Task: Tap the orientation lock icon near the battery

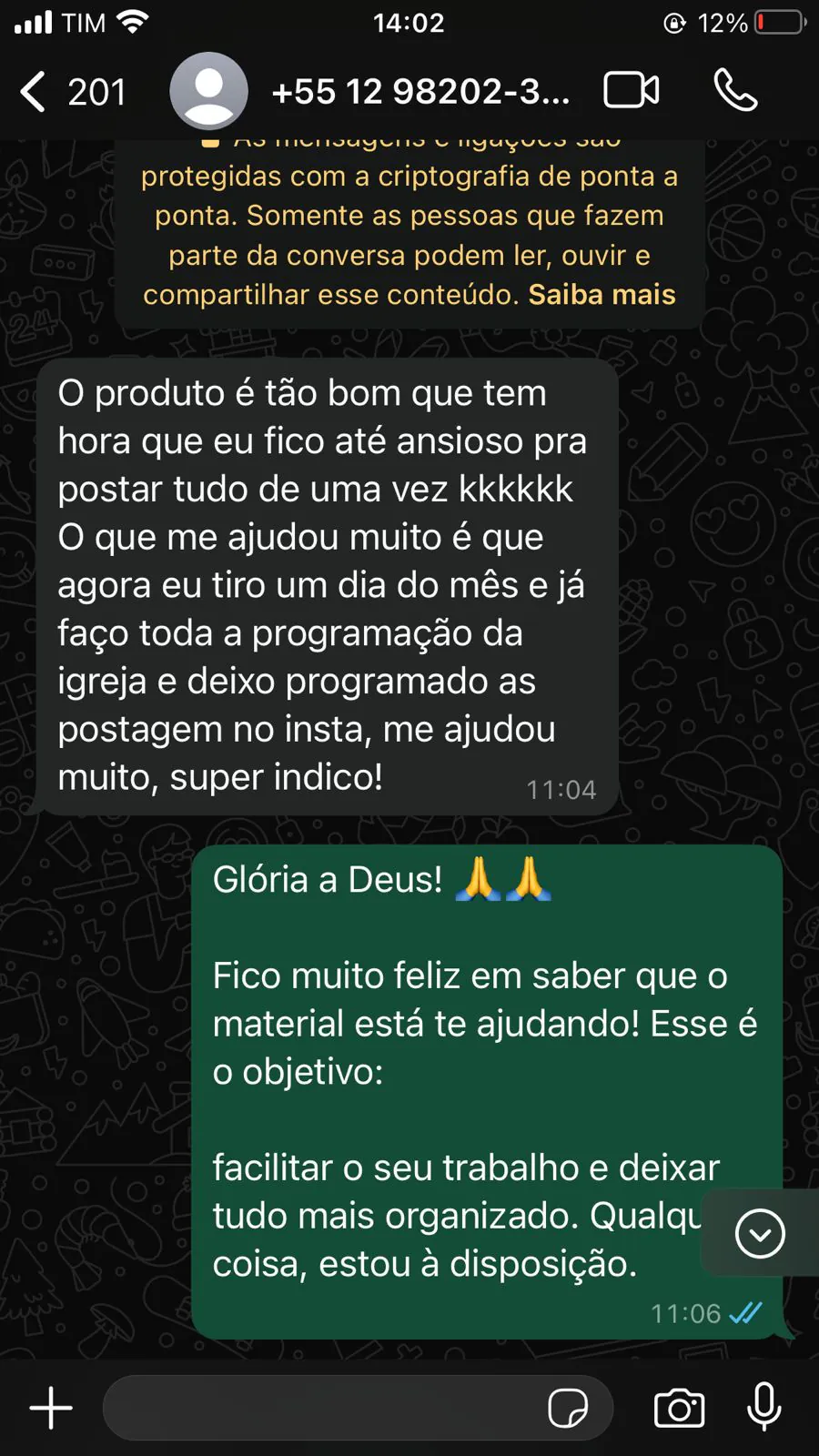Action: pyautogui.click(x=673, y=24)
